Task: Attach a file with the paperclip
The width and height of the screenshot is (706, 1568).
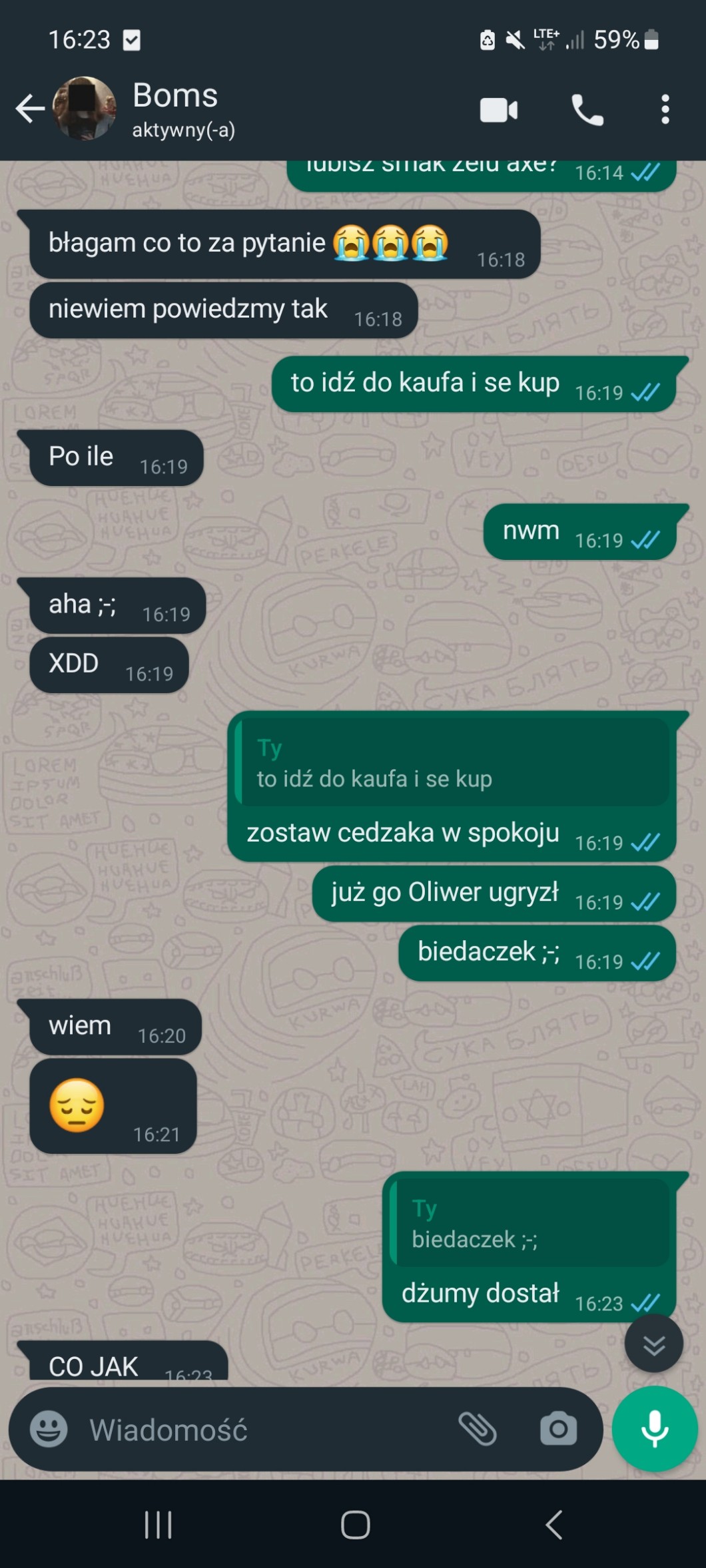Action: tap(478, 1429)
